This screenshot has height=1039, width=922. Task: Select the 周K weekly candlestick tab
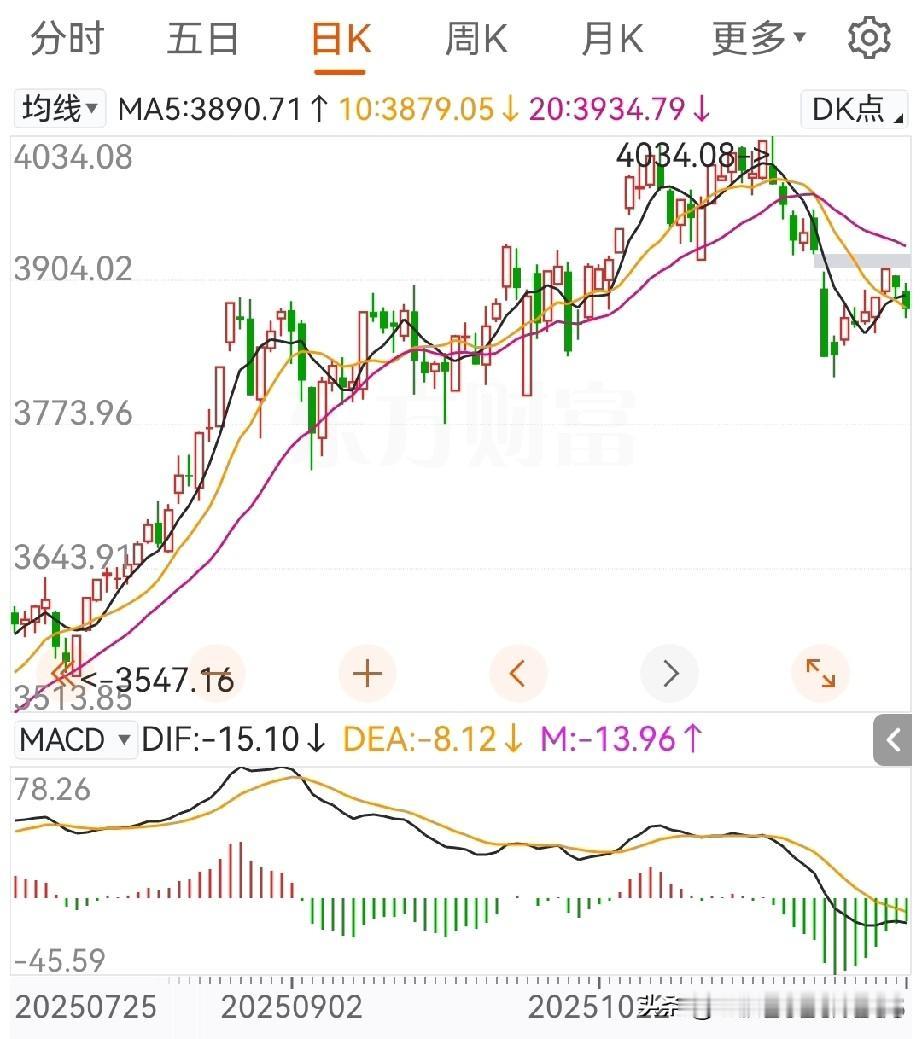coord(474,37)
